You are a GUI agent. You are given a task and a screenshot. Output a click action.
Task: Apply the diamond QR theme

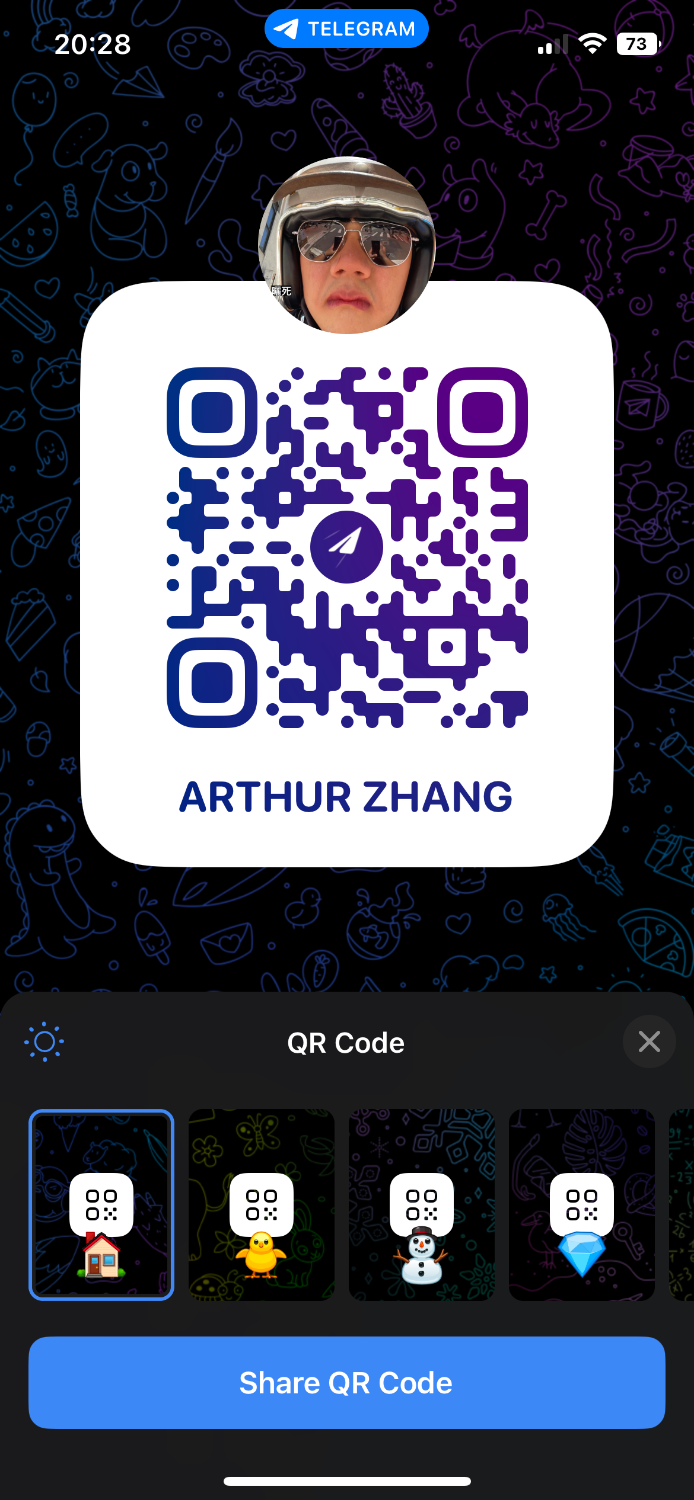coord(581,1205)
